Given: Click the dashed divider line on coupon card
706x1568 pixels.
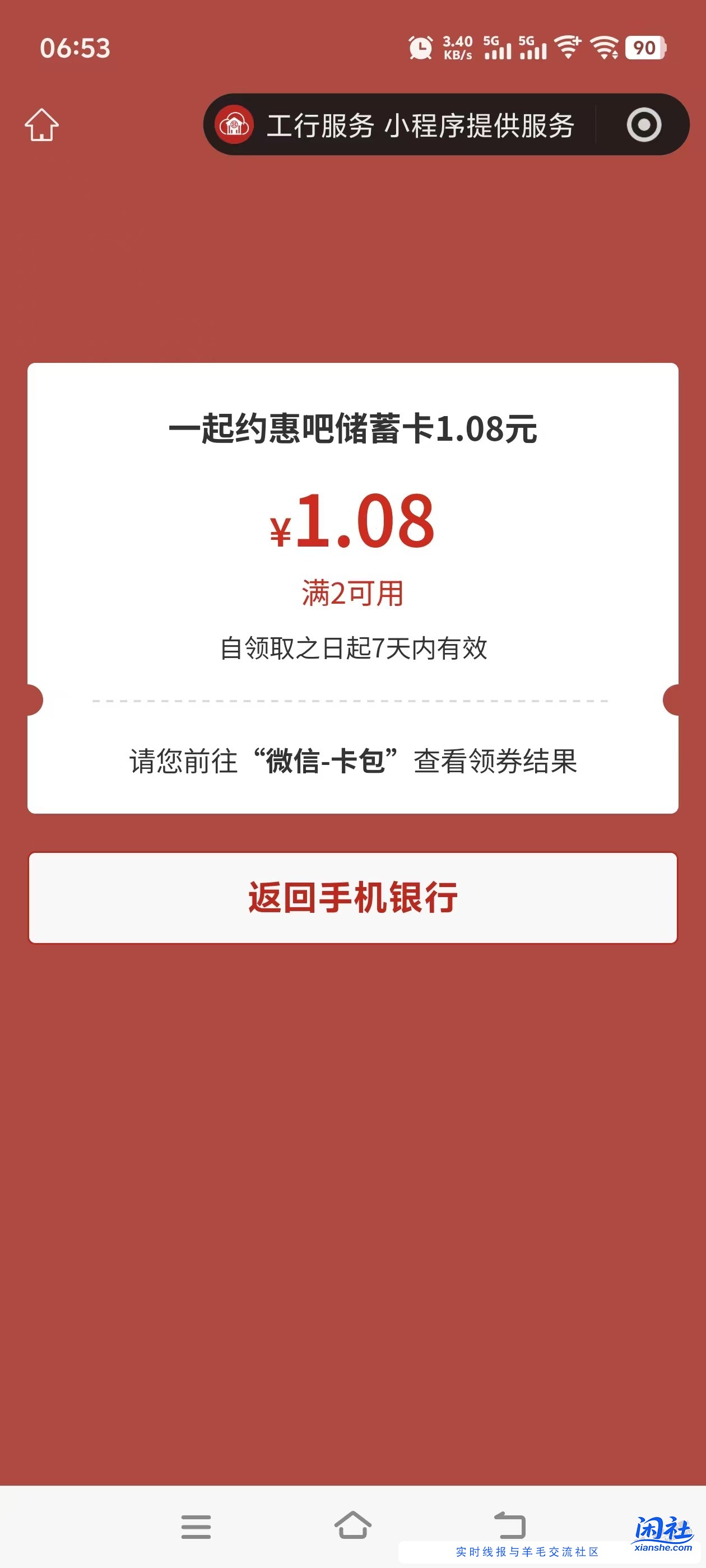Looking at the screenshot, I should pos(354,700).
